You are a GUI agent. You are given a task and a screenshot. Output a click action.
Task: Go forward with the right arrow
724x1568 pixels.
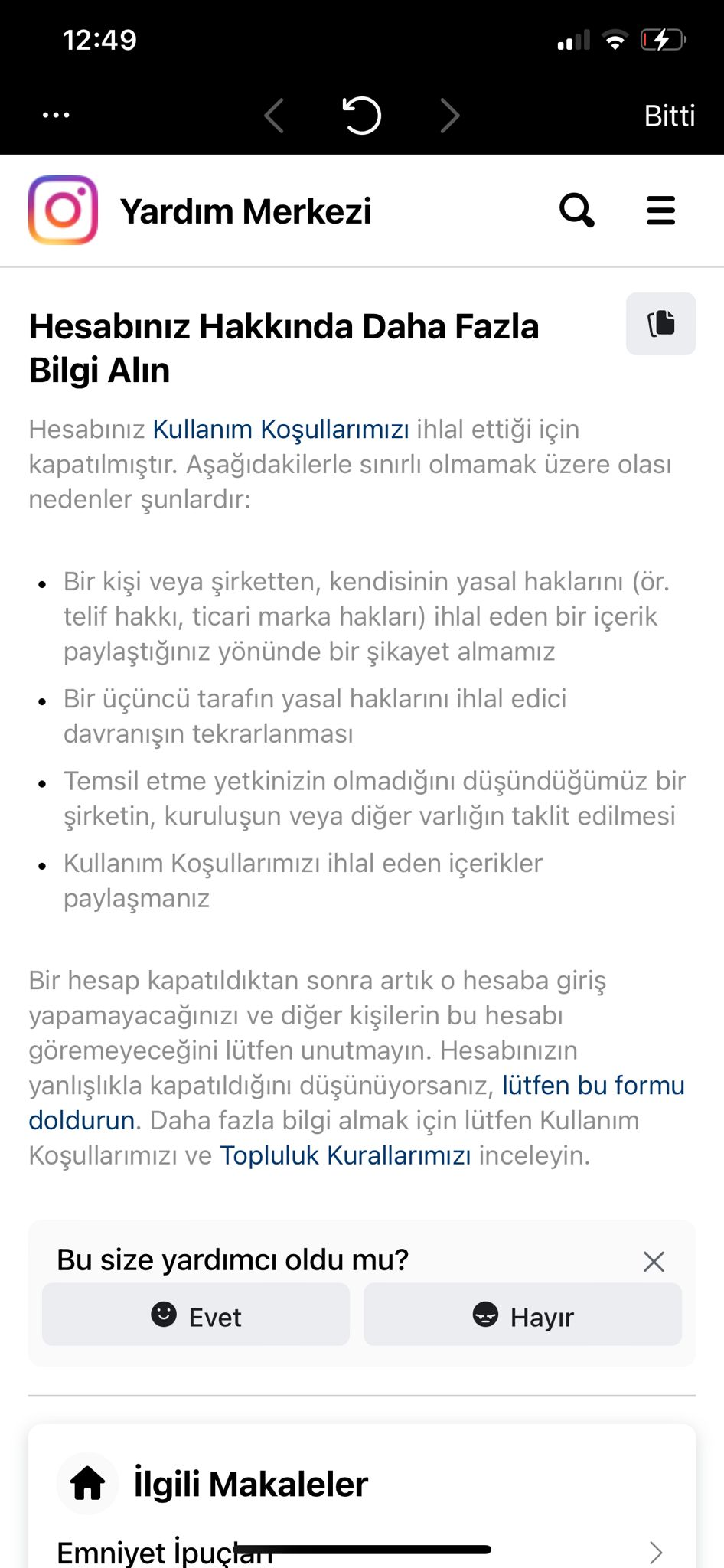(450, 116)
